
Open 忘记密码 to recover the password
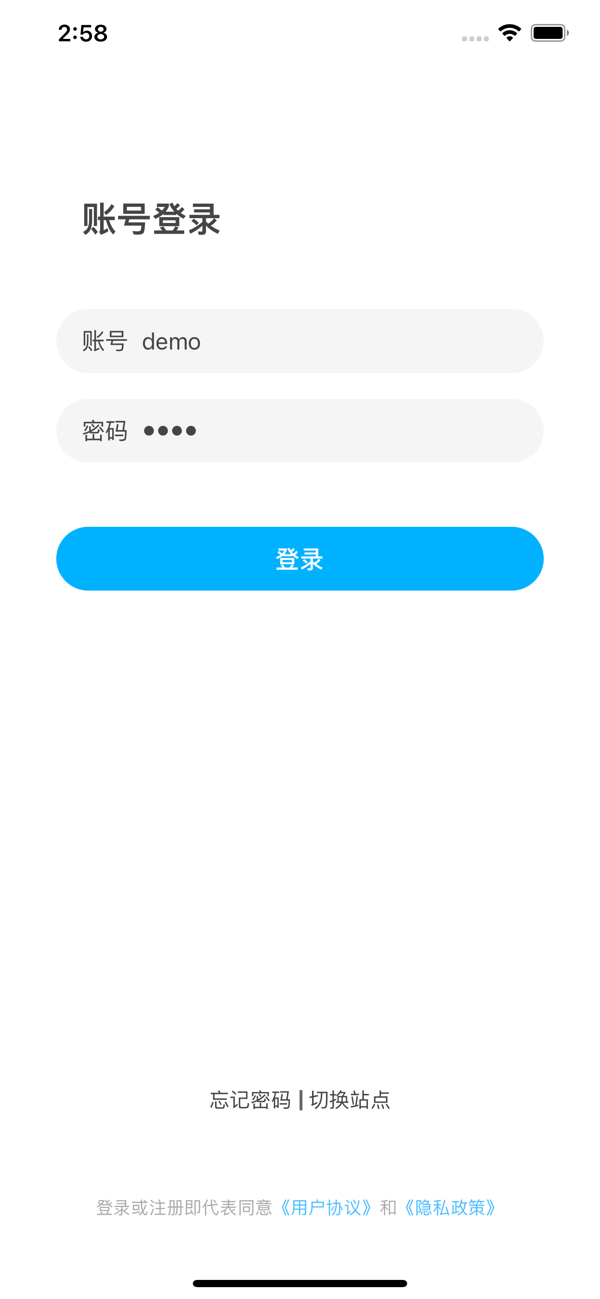pyautogui.click(x=250, y=1100)
